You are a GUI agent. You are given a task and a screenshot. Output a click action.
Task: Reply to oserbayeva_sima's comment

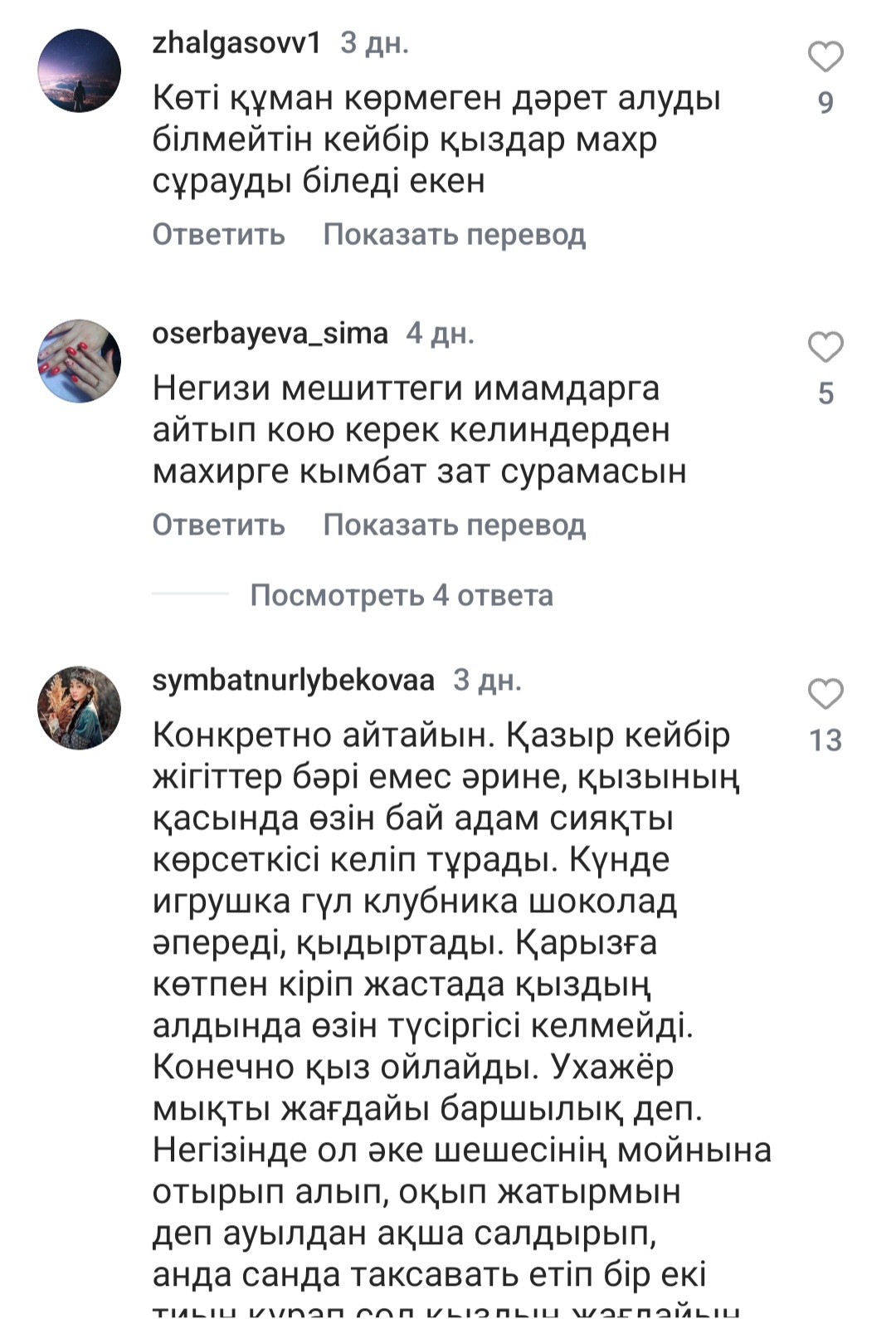click(x=218, y=525)
